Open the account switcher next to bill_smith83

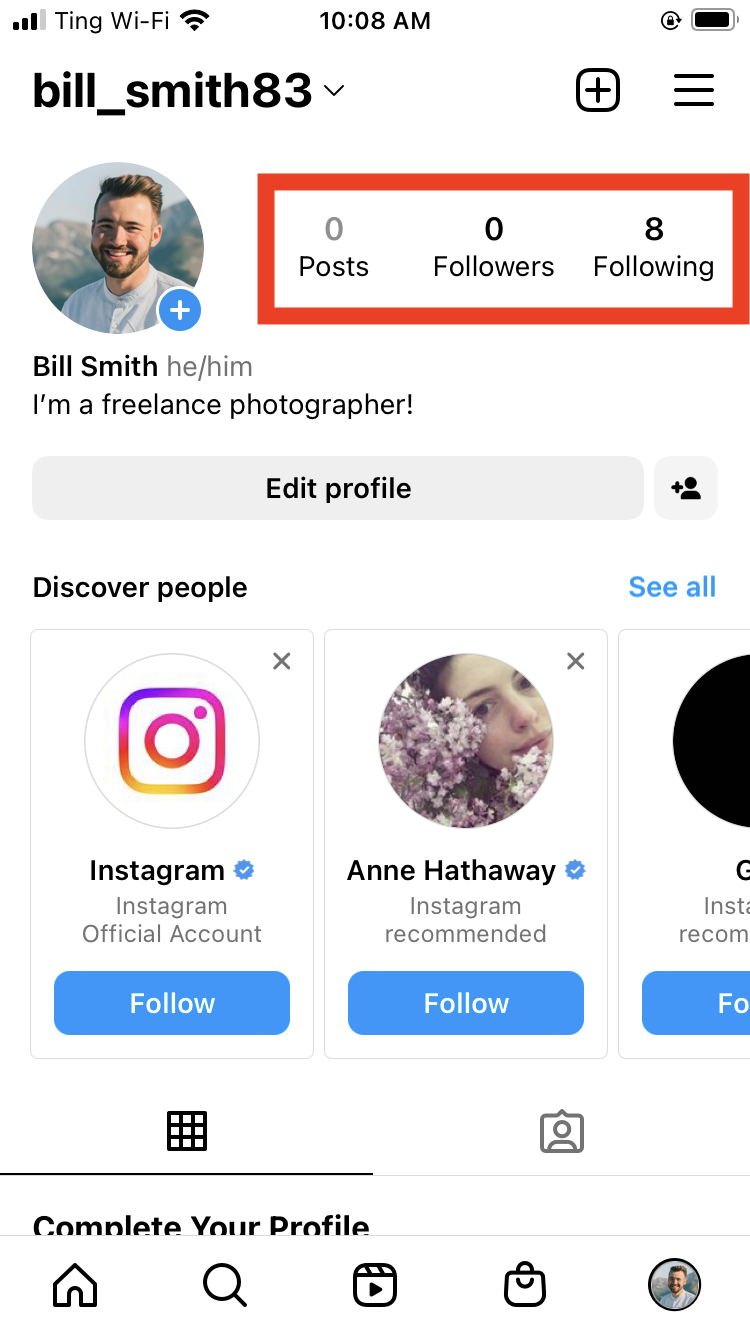pos(334,90)
